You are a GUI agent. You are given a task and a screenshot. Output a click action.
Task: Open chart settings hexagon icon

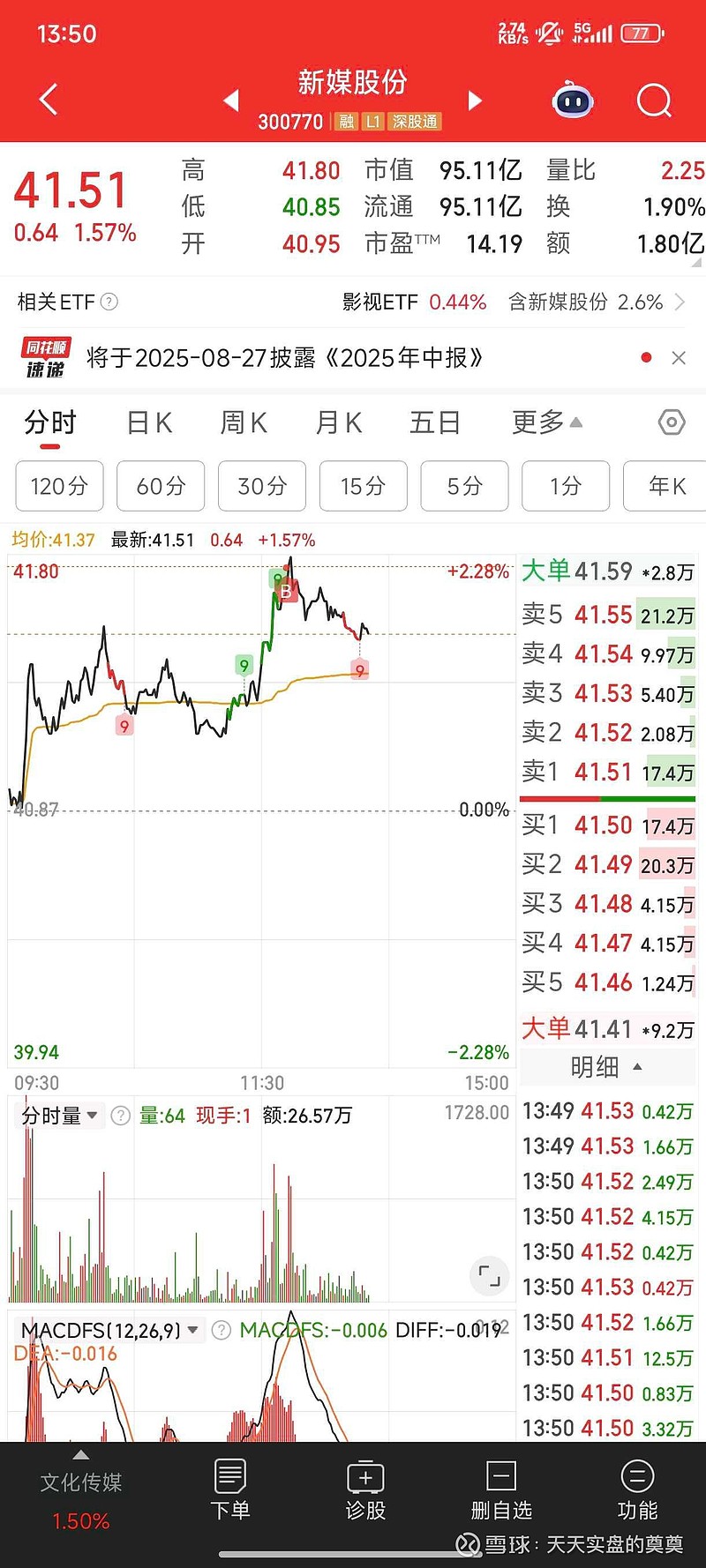(672, 422)
